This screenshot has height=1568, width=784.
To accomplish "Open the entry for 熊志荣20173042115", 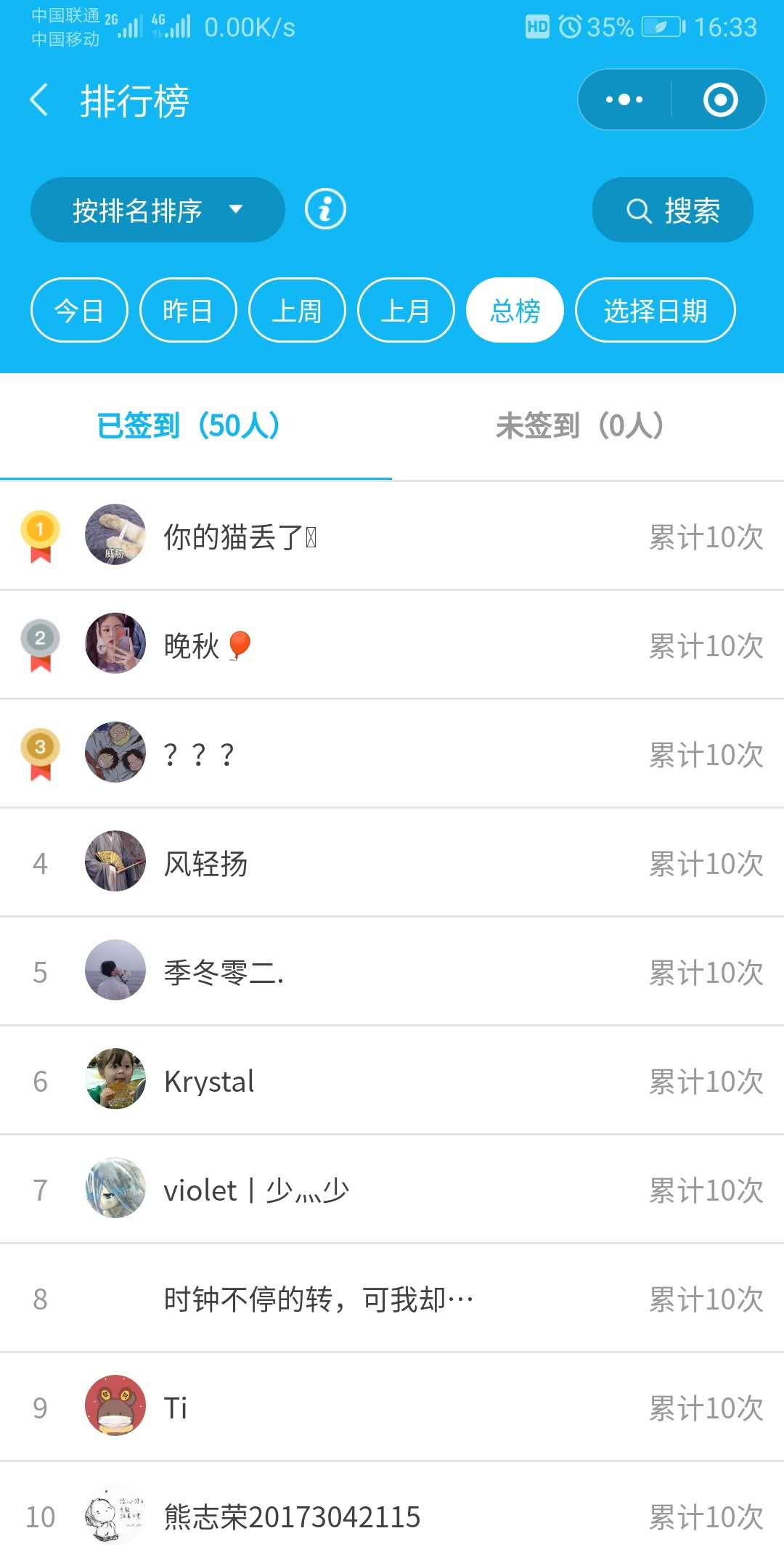I will (x=392, y=1516).
